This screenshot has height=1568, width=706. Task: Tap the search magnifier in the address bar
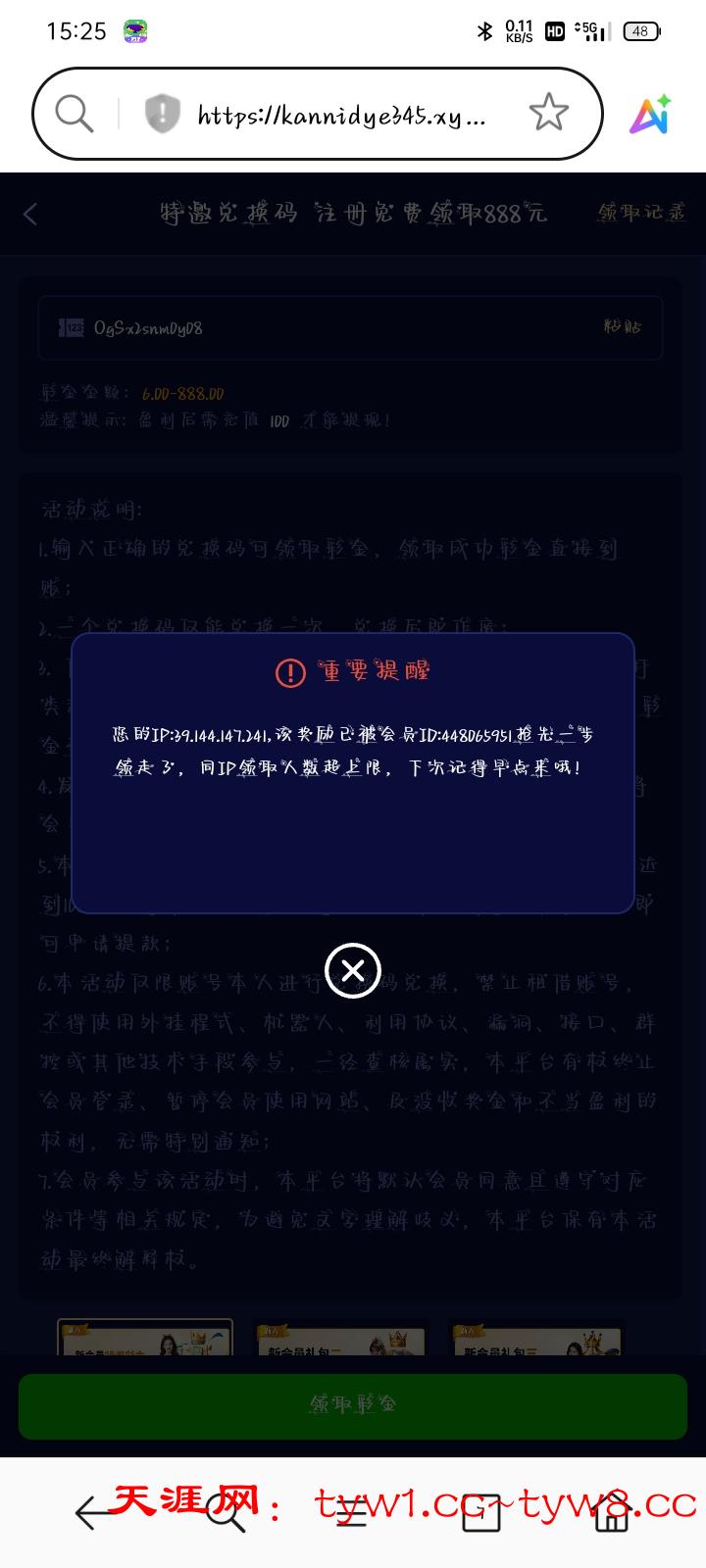pos(75,114)
